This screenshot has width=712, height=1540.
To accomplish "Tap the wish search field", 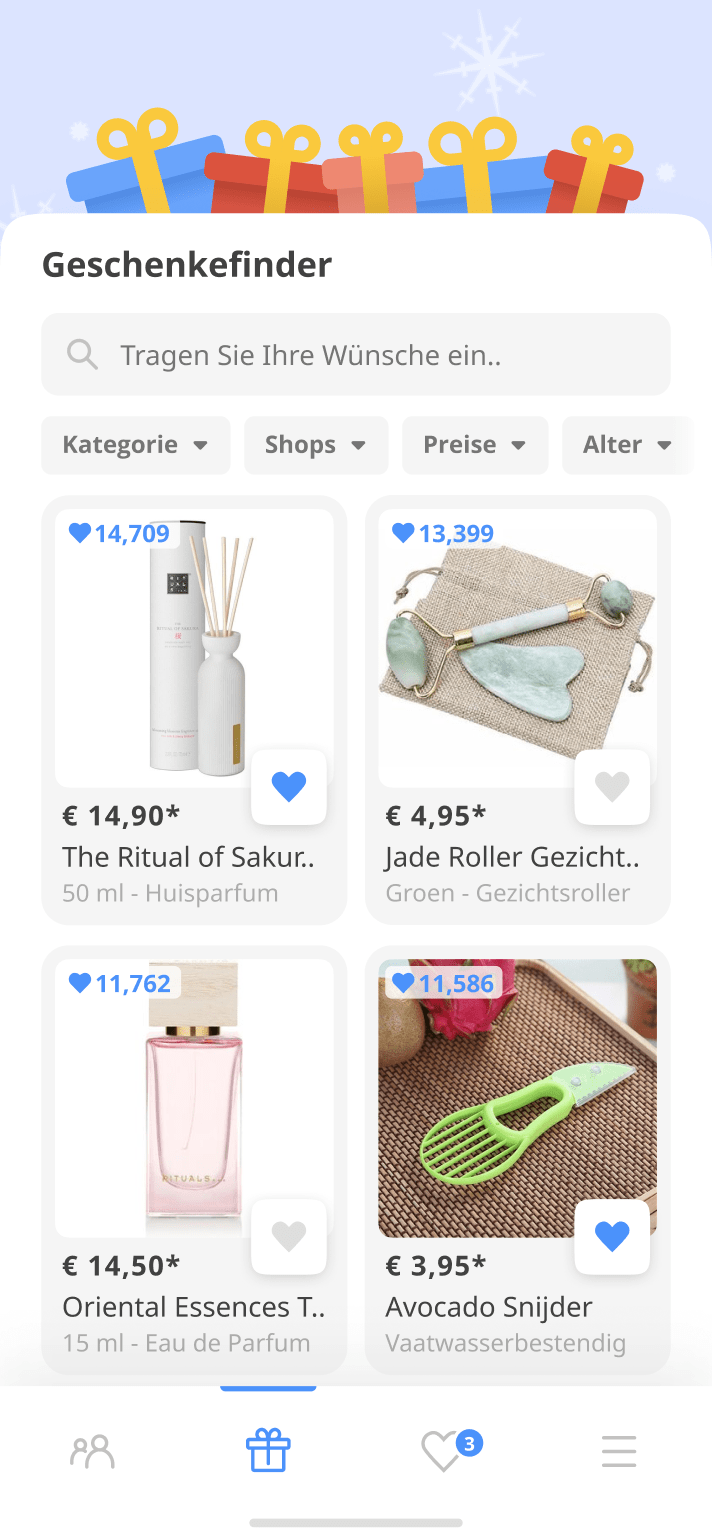I will coord(355,355).
